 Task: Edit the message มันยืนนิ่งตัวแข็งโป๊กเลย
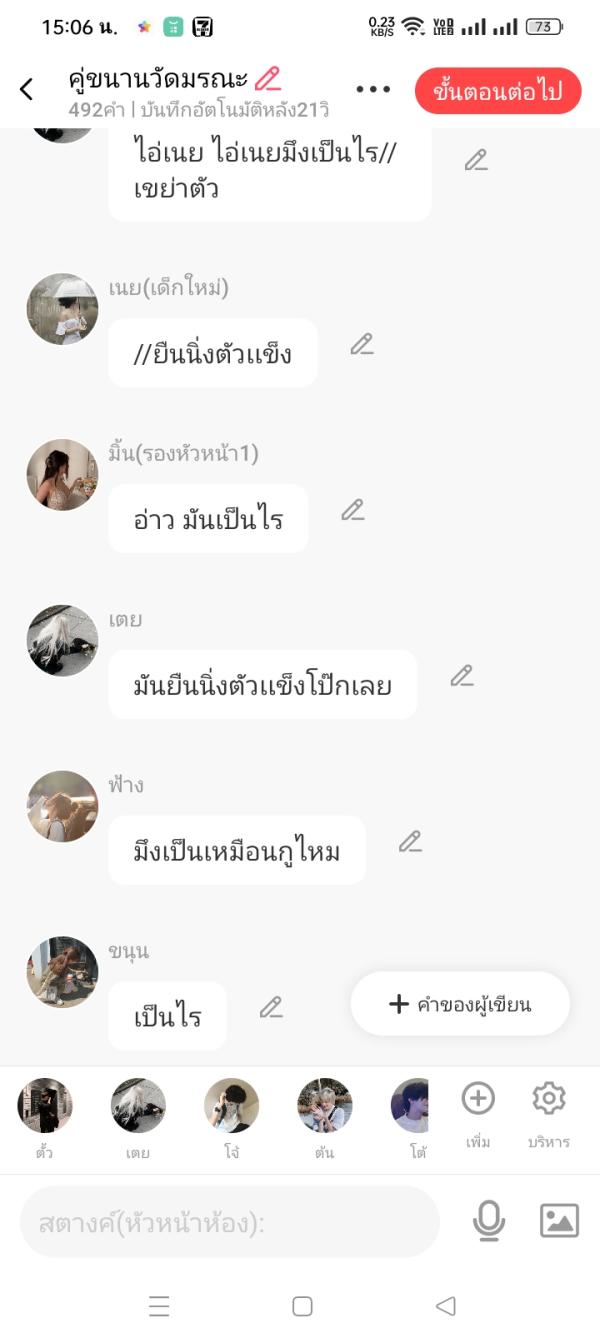462,676
